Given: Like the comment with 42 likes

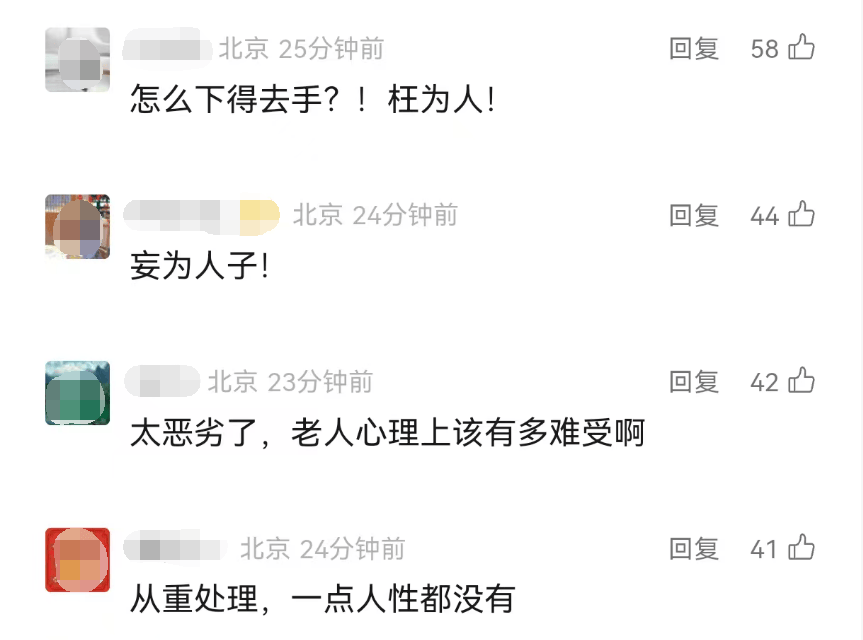Looking at the screenshot, I should (x=801, y=380).
